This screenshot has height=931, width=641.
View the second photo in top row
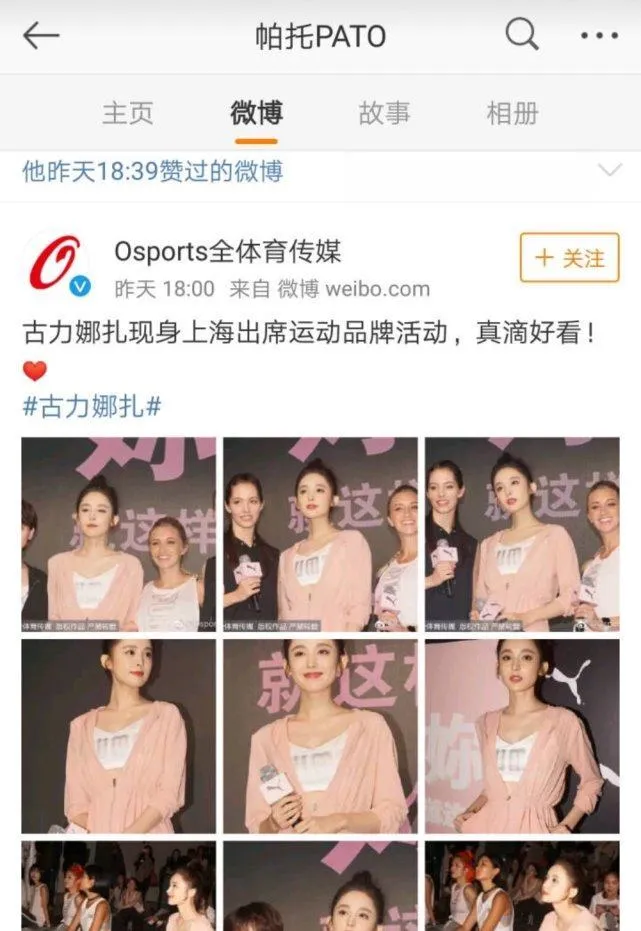tap(320, 534)
